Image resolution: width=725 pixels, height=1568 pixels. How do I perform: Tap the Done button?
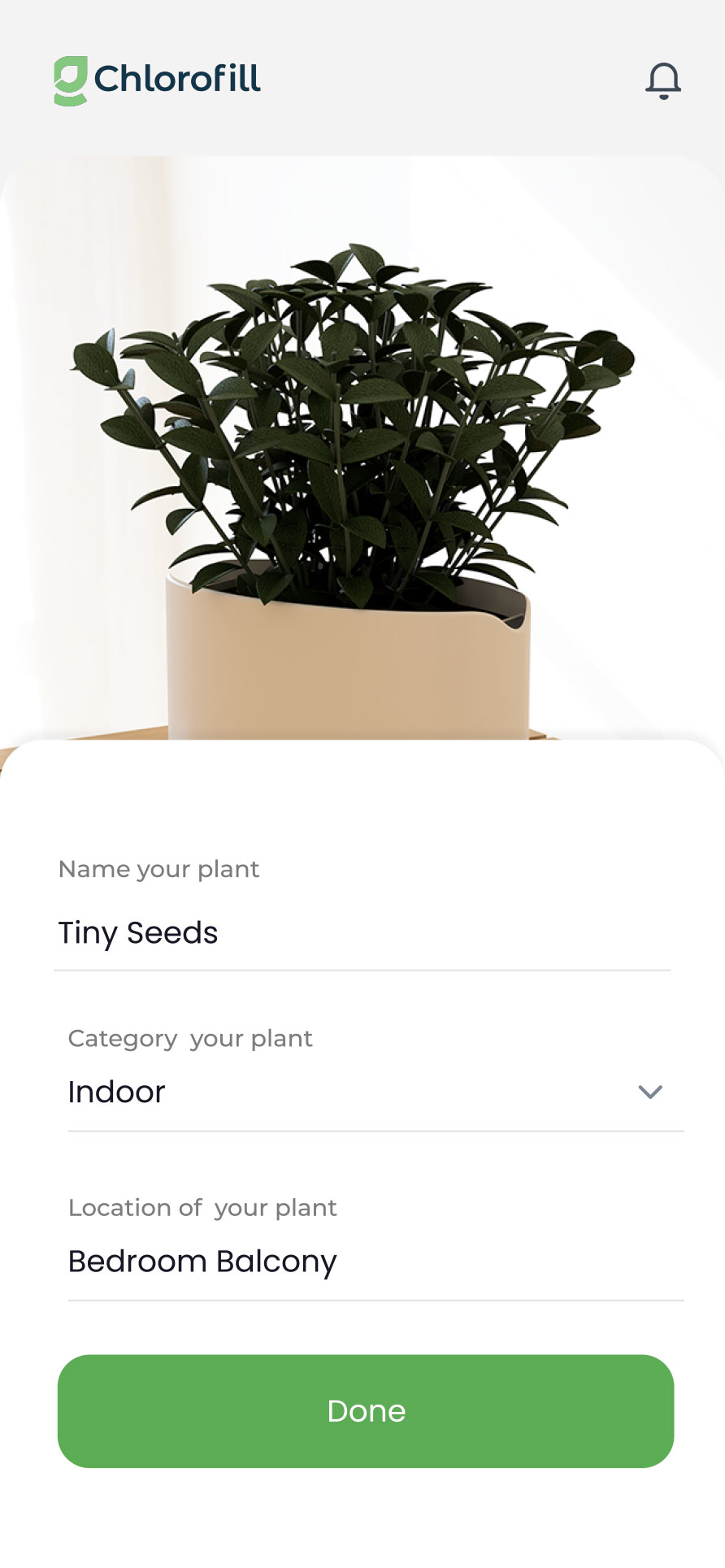tap(366, 1411)
